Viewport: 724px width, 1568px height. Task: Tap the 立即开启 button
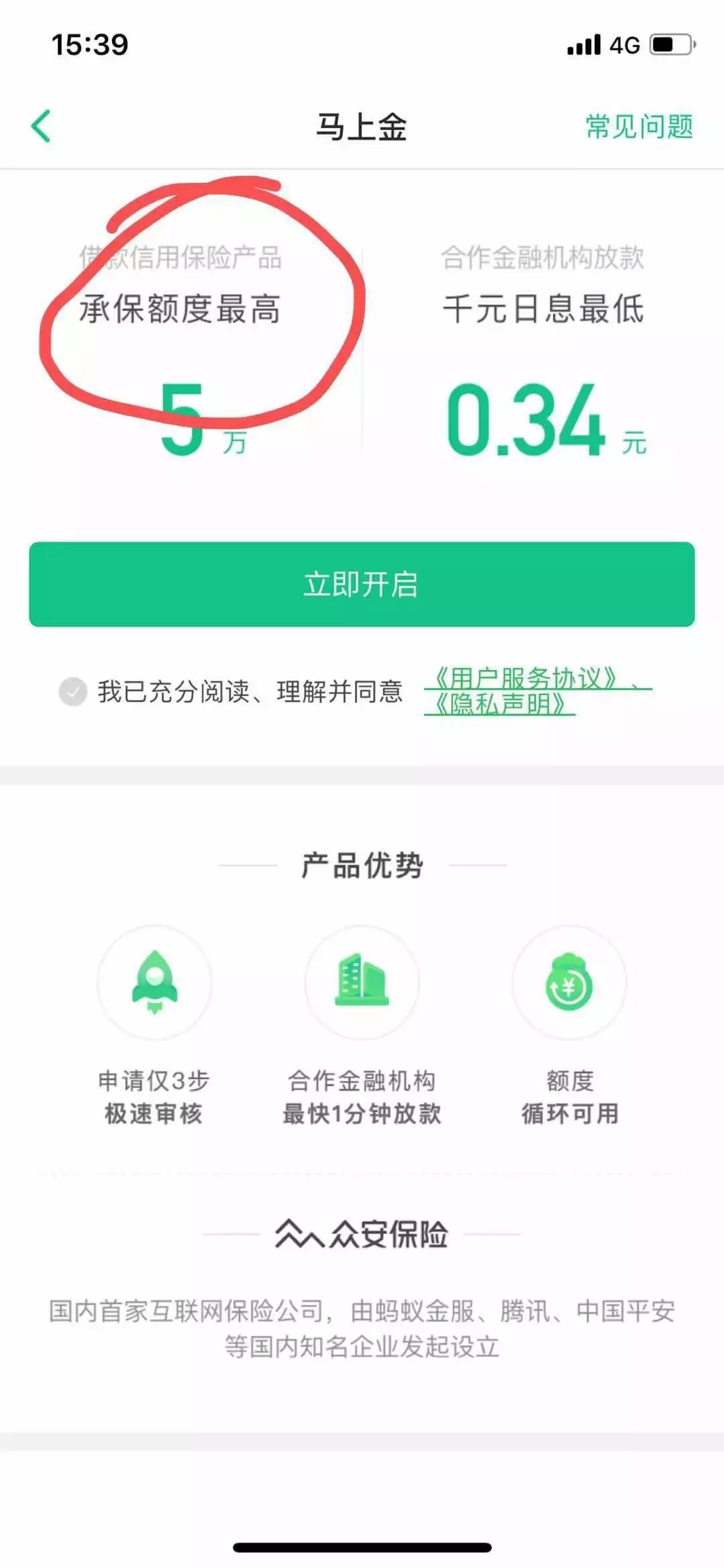tap(362, 585)
